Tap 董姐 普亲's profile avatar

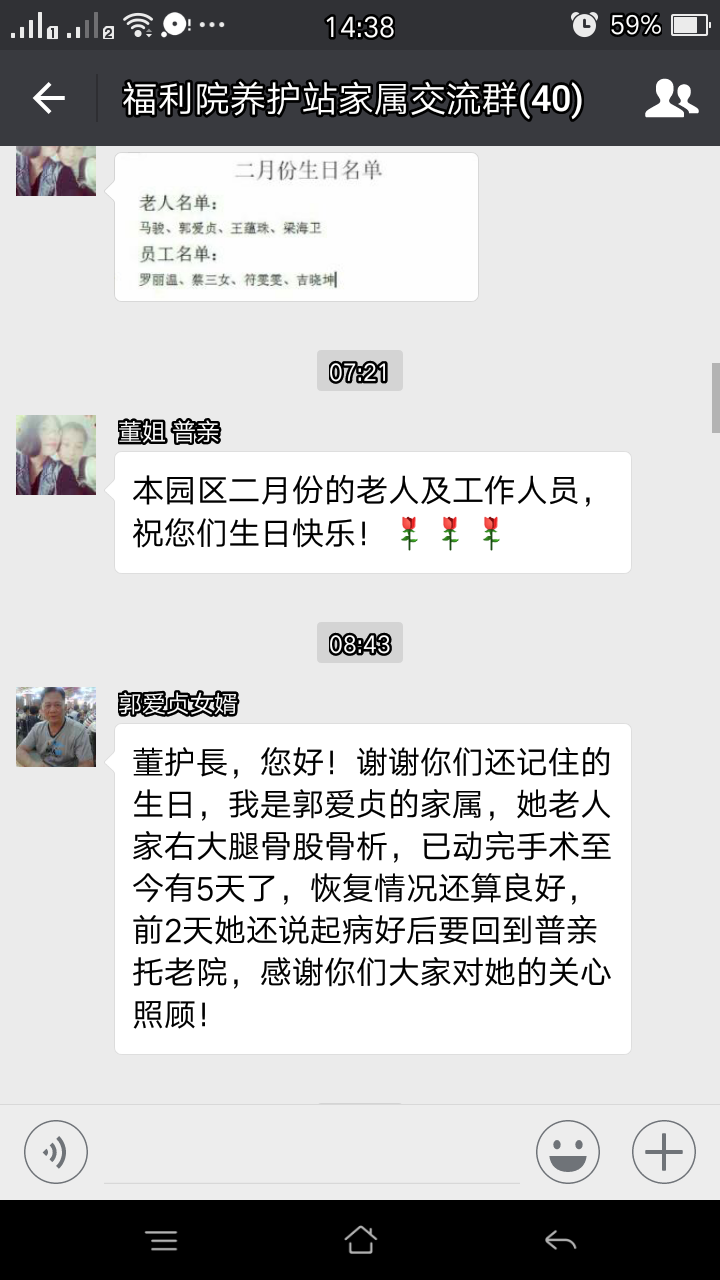(56, 455)
